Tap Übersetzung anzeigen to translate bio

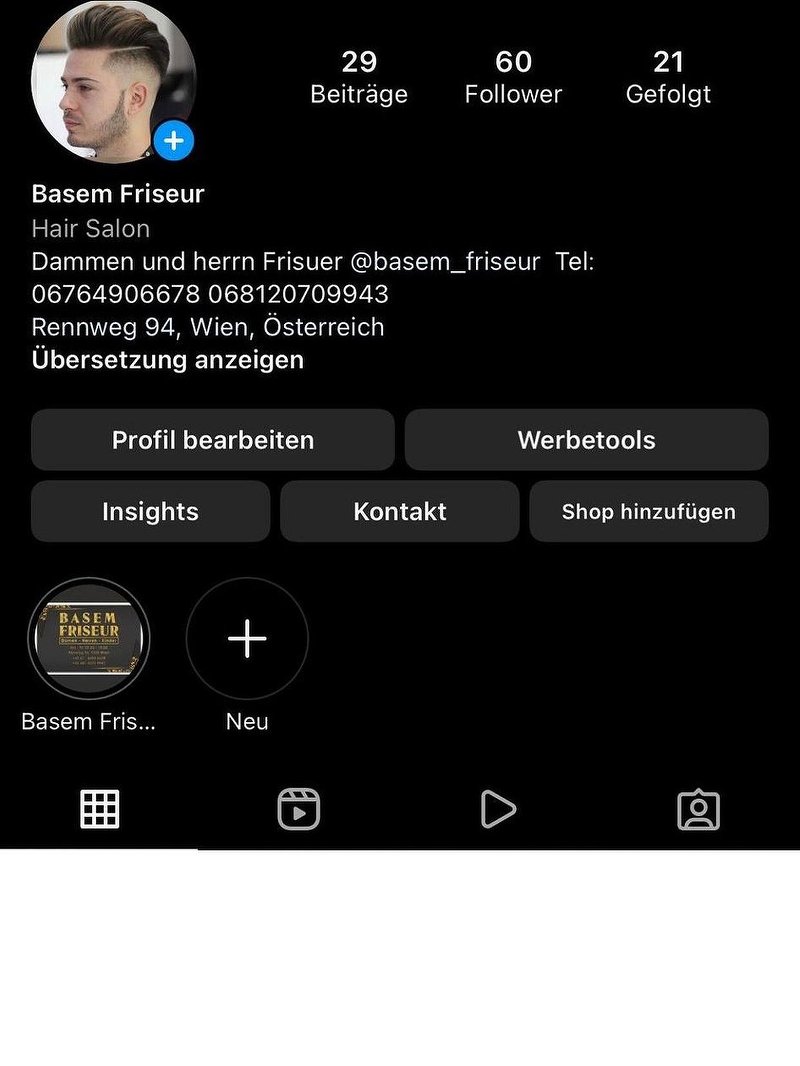tap(168, 360)
